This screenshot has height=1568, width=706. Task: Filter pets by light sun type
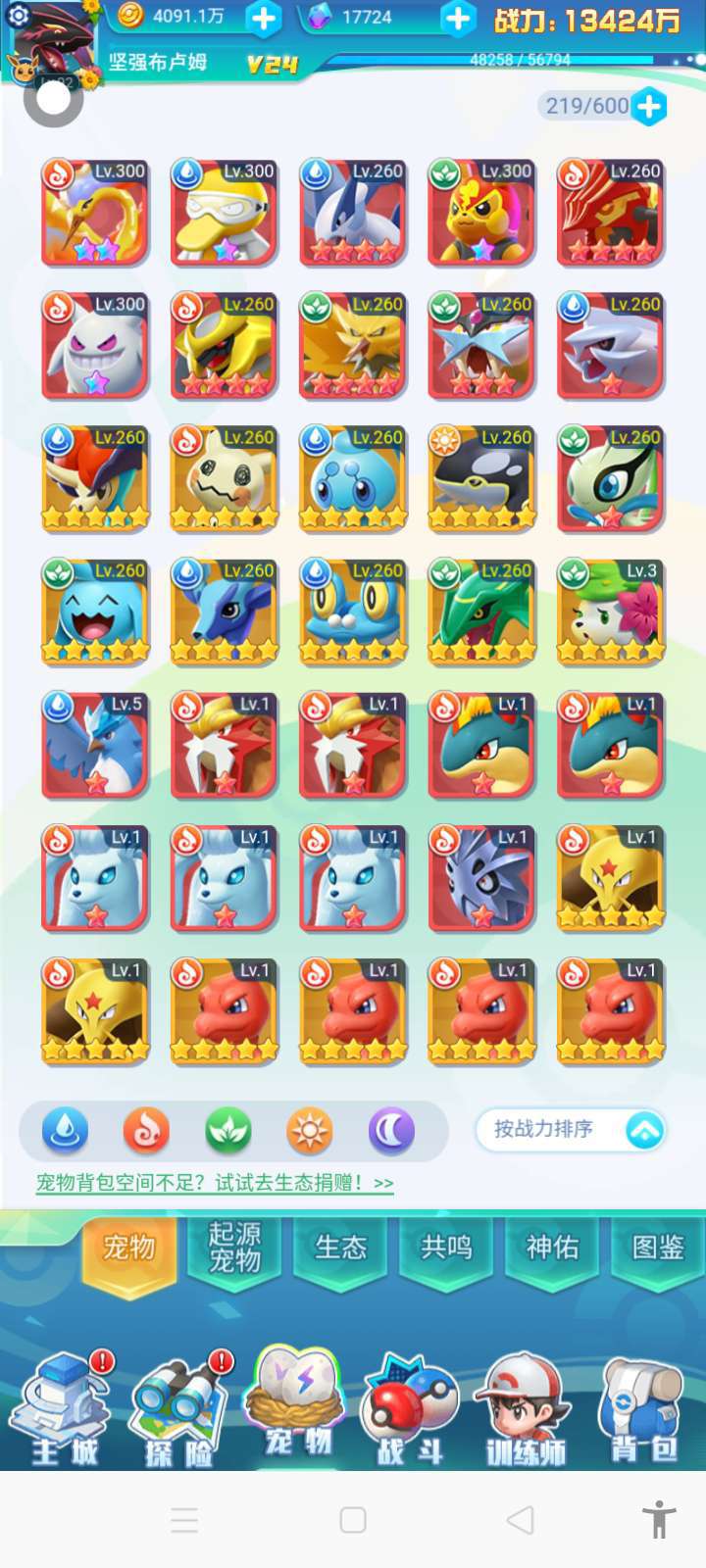[310, 1132]
